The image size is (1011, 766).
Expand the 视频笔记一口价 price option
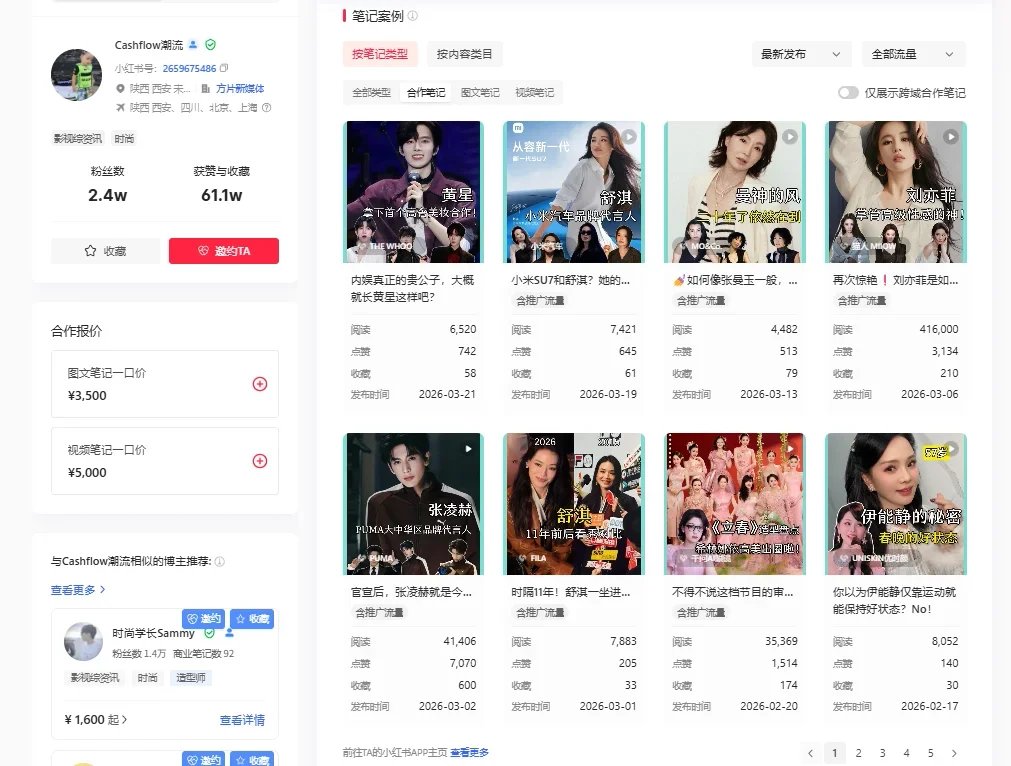[260, 461]
